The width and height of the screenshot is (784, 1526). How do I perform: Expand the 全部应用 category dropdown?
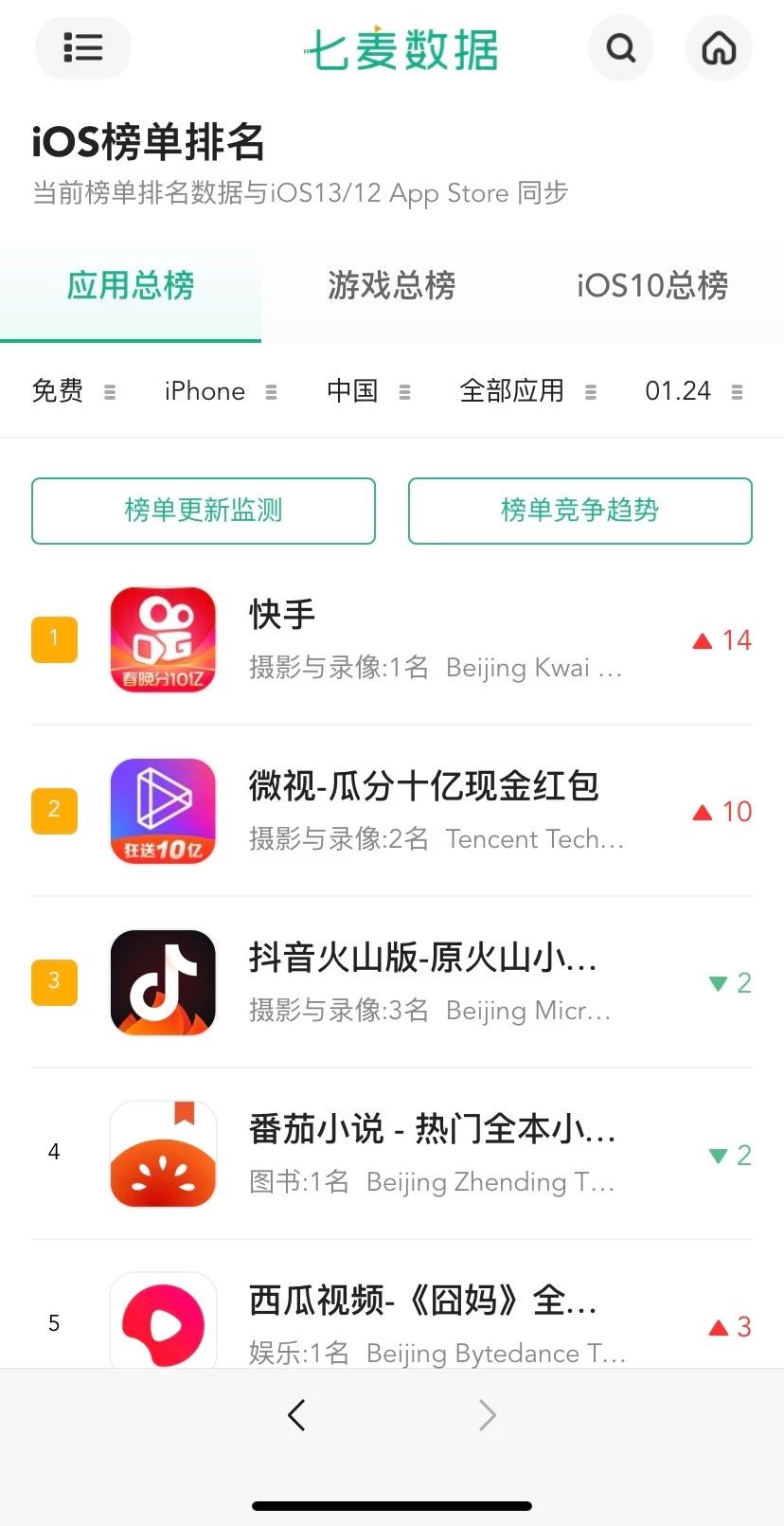527,391
